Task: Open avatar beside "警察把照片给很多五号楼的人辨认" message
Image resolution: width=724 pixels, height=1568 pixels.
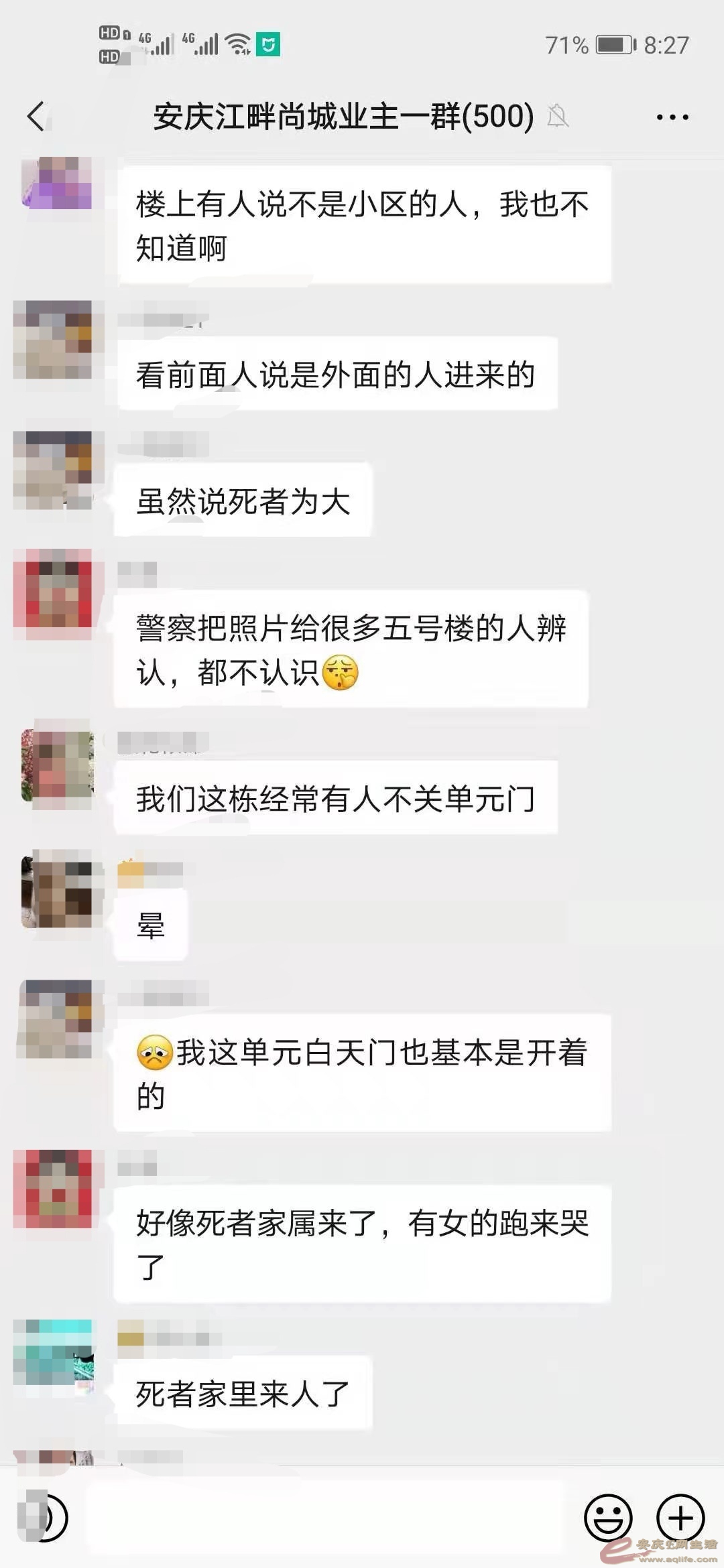Action: (x=53, y=589)
